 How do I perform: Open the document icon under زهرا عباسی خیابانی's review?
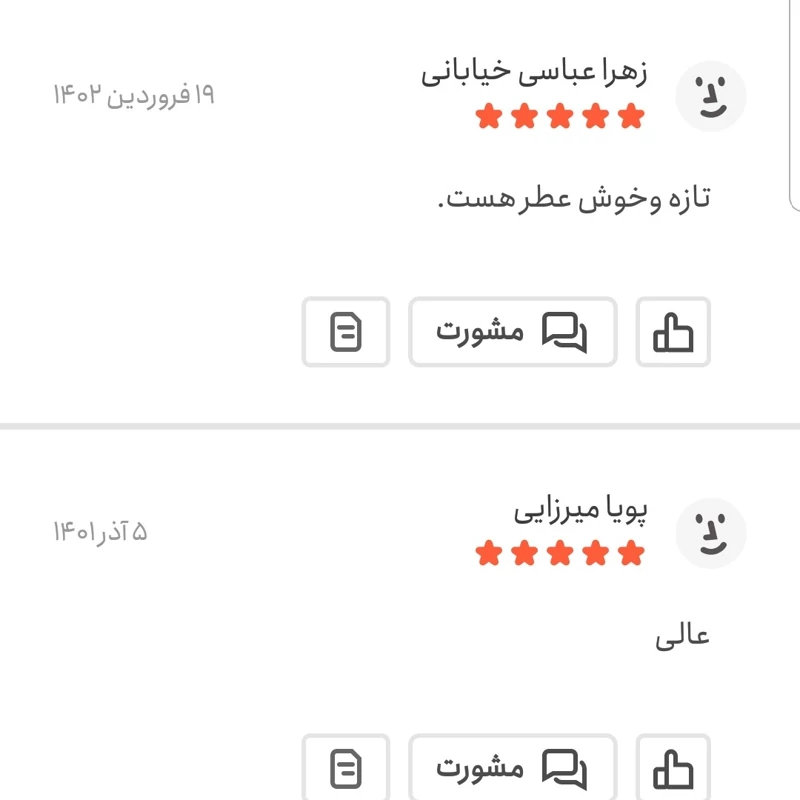346,332
